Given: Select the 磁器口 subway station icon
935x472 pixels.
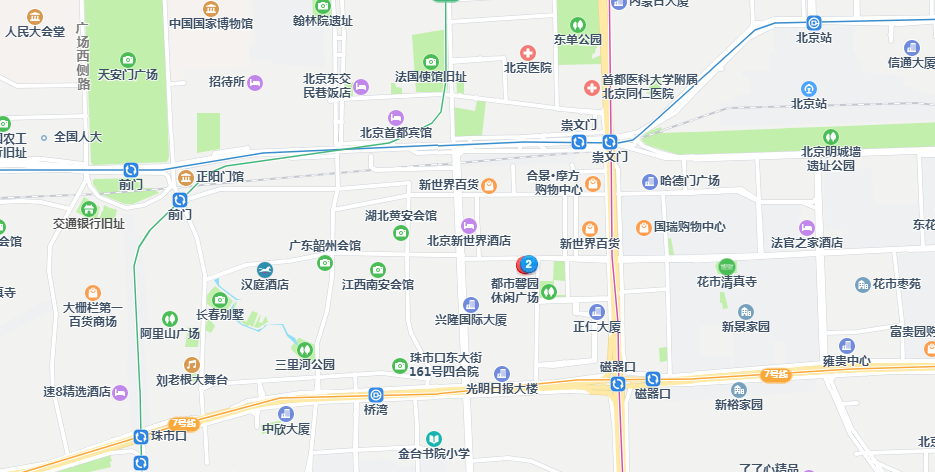Looking at the screenshot, I should (619, 383).
